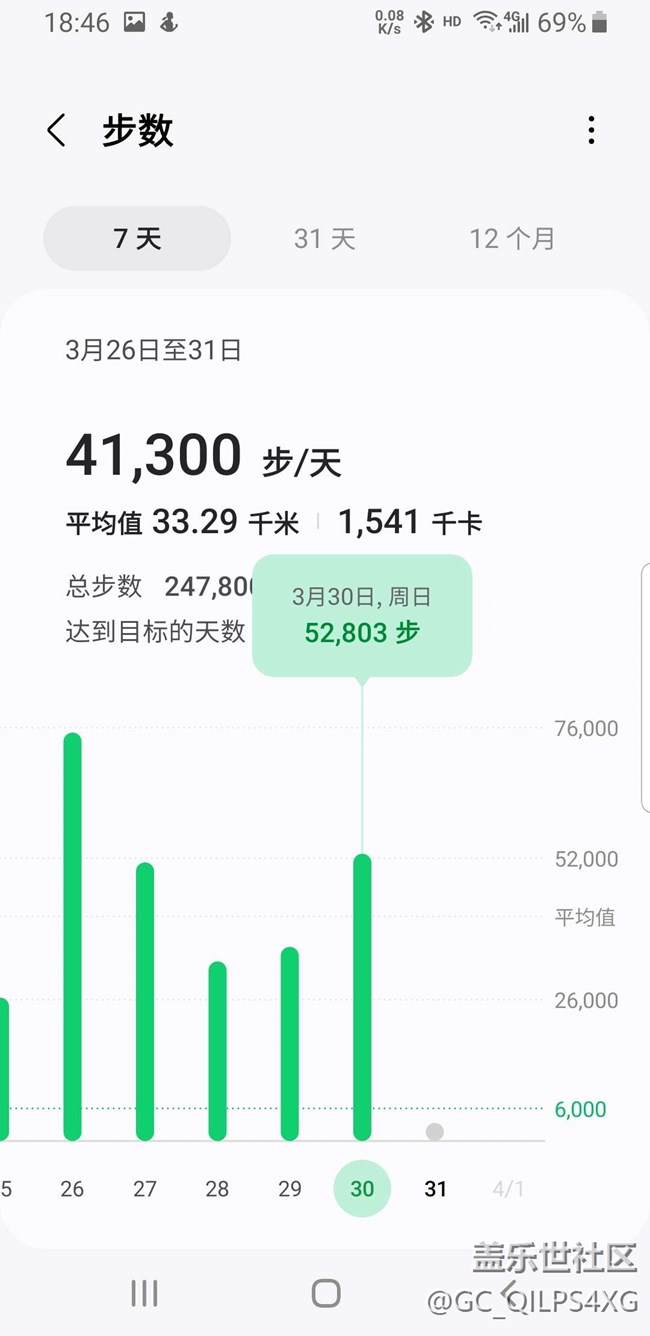Go to the home screen
The image size is (650, 1336).
tap(326, 1293)
